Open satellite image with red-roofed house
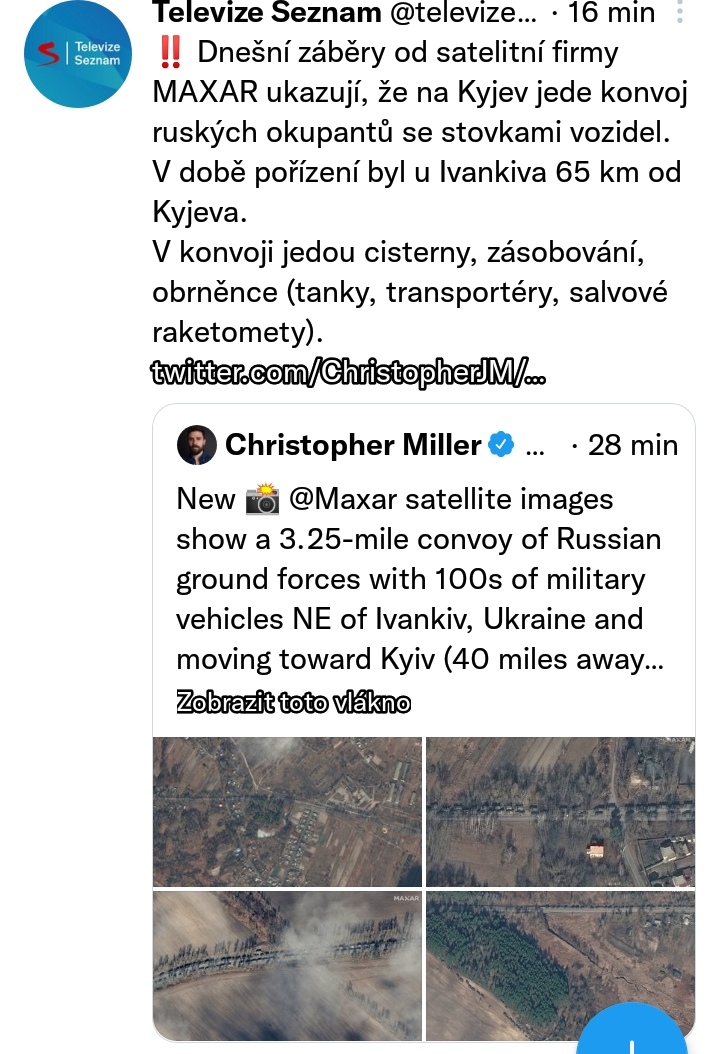 point(560,812)
